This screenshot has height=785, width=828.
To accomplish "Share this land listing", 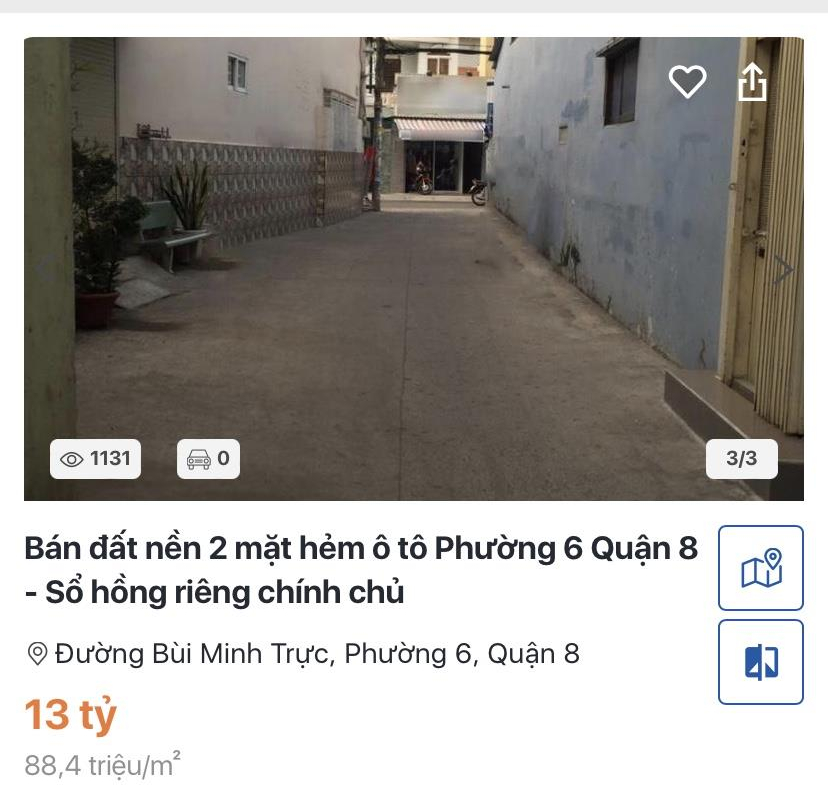I will pos(752,82).
